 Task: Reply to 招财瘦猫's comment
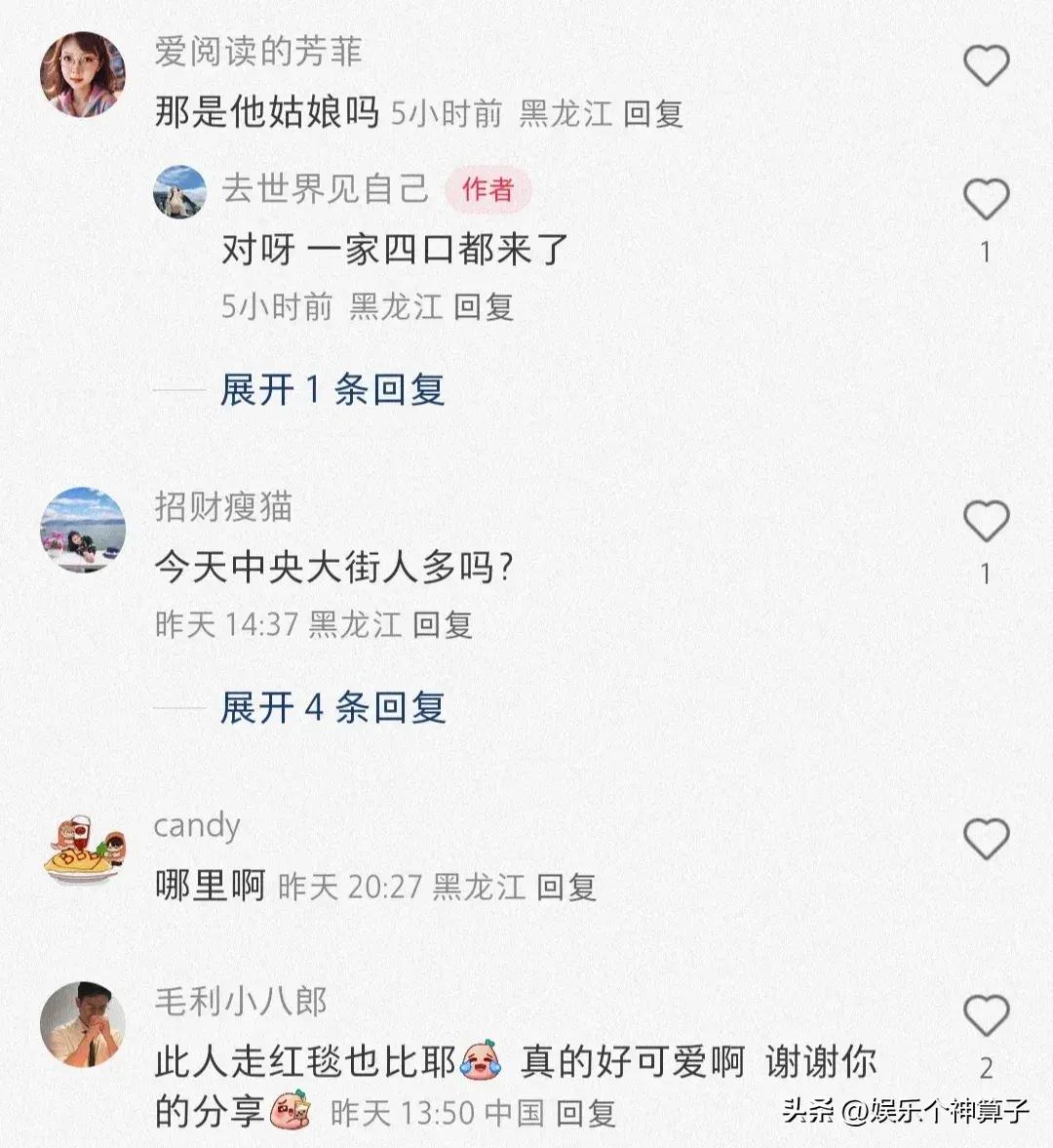point(443,624)
